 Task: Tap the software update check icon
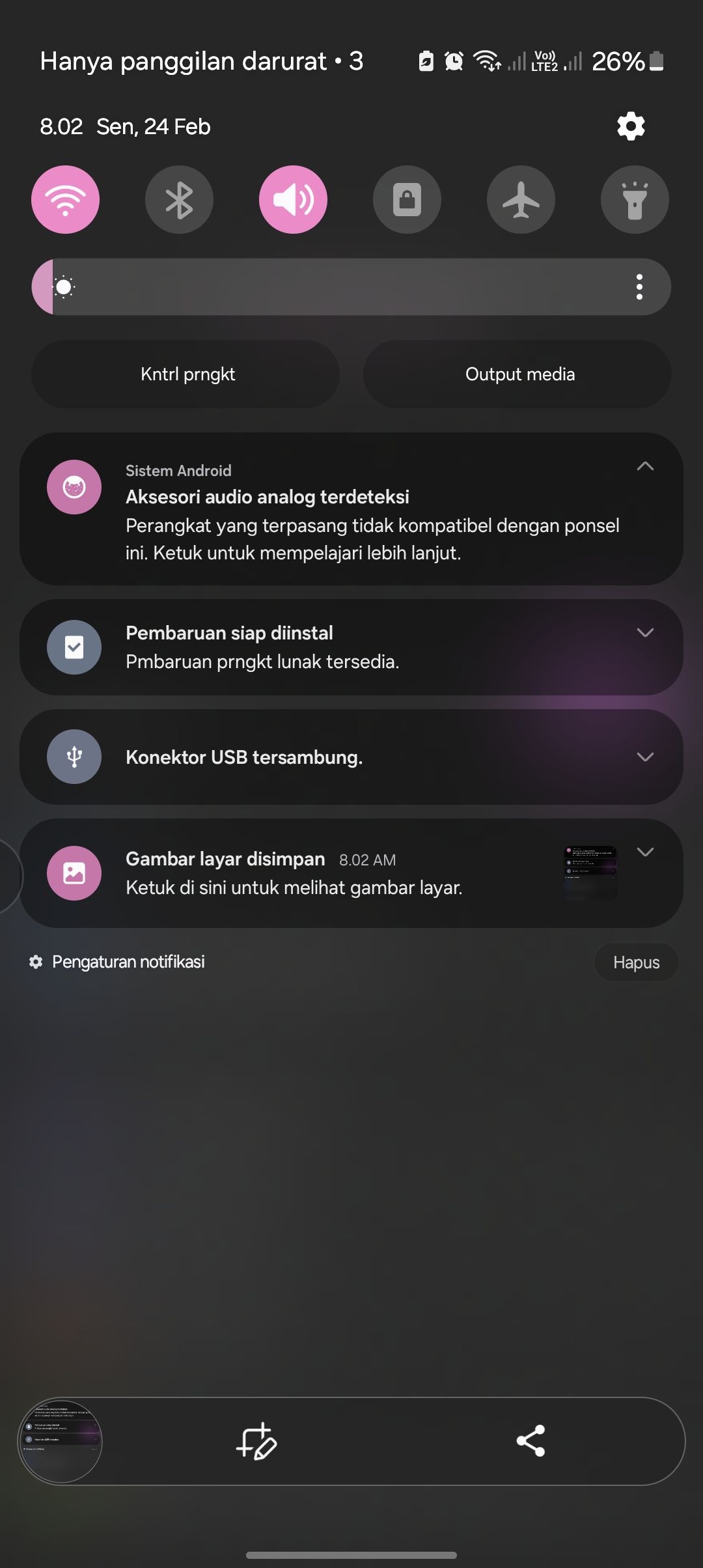coord(74,647)
